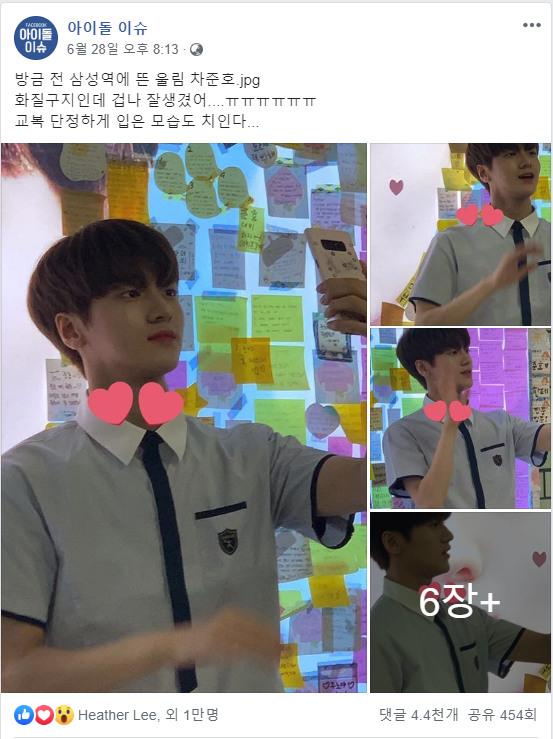Viewport: 553px width, 739px height.
Task: Open the 댓글 4.4천개 comments
Action: tap(418, 715)
